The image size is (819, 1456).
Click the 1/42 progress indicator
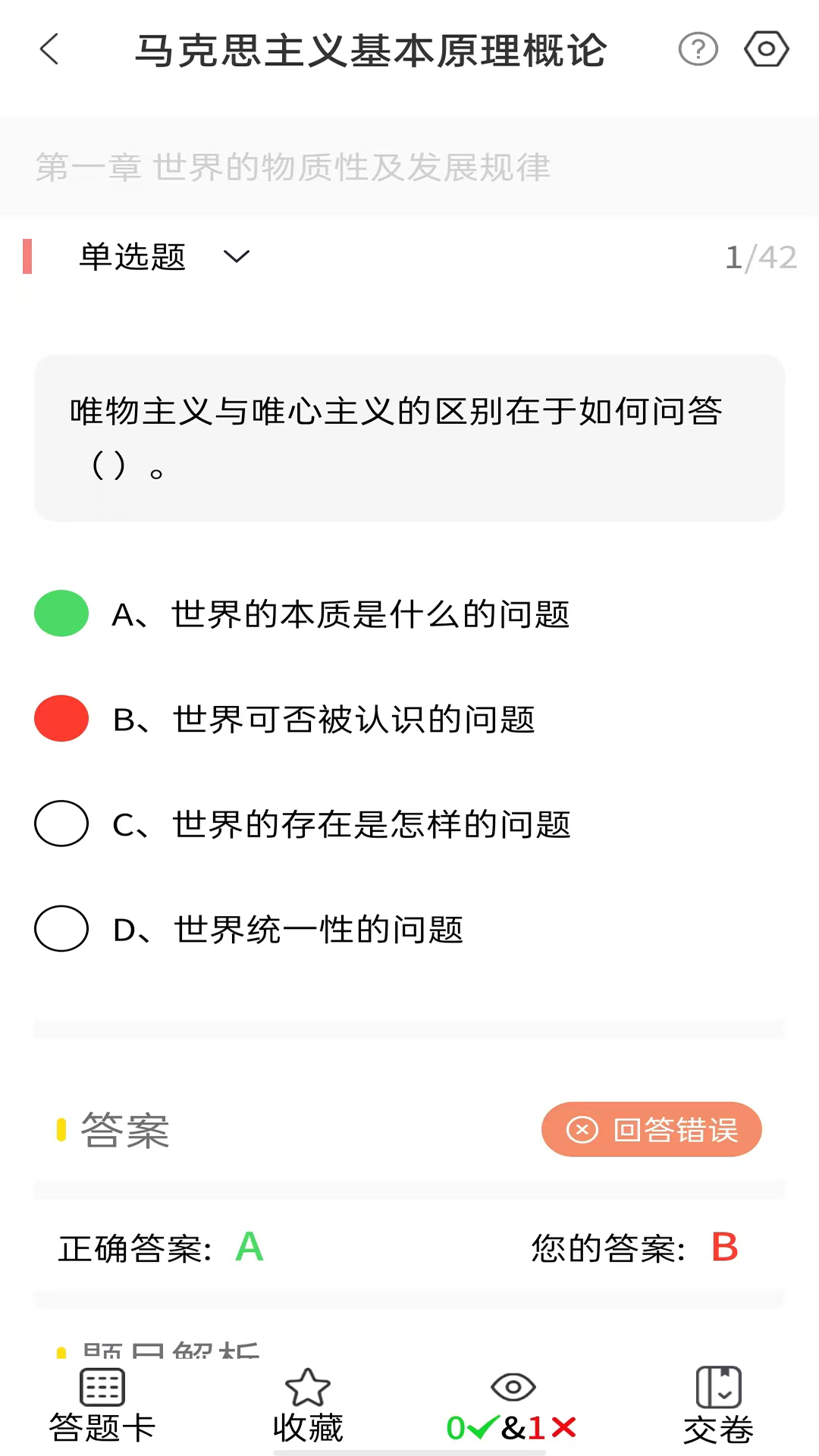click(x=763, y=257)
